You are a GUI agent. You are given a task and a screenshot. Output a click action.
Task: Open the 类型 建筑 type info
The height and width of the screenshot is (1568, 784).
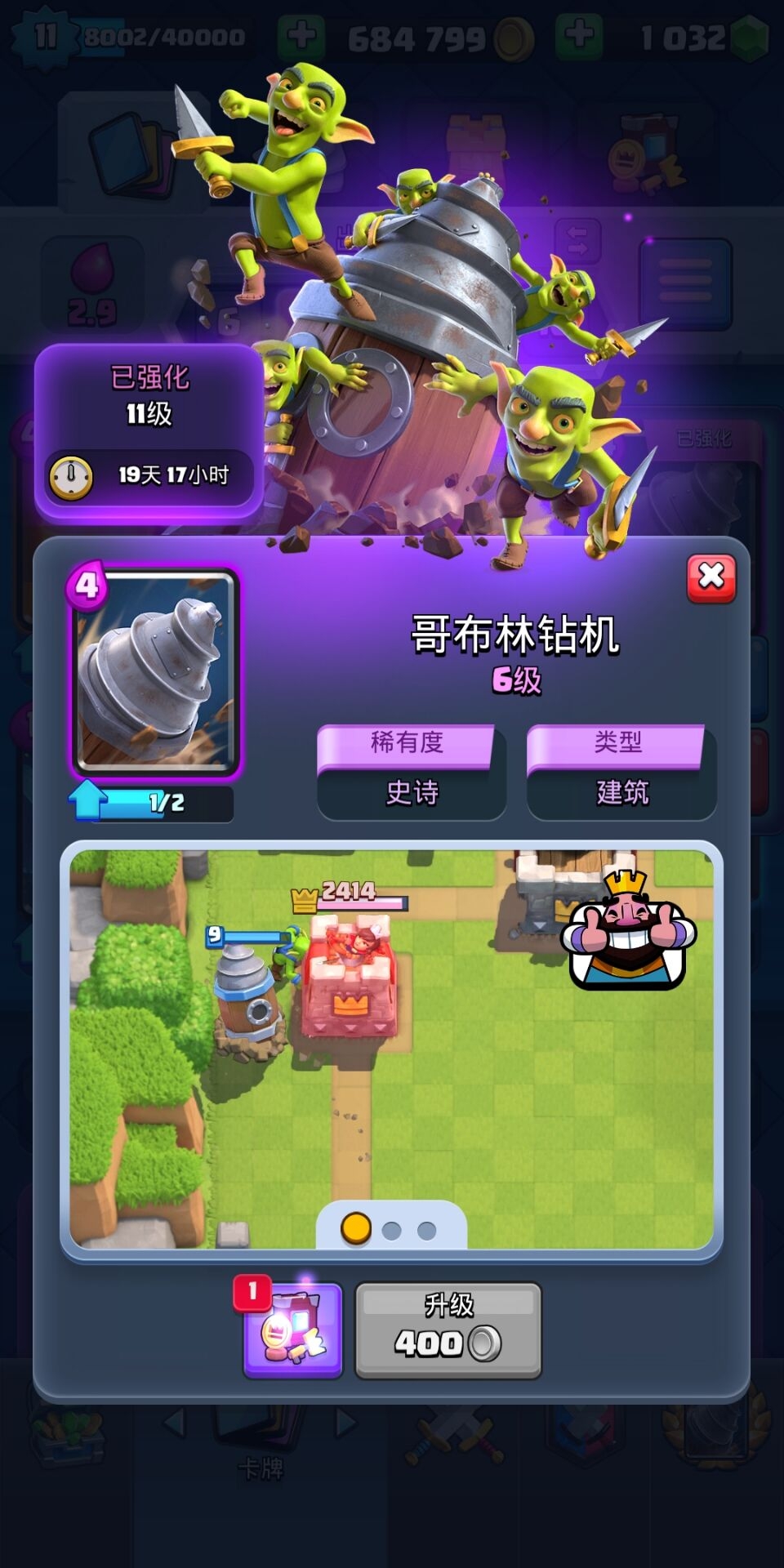click(621, 773)
